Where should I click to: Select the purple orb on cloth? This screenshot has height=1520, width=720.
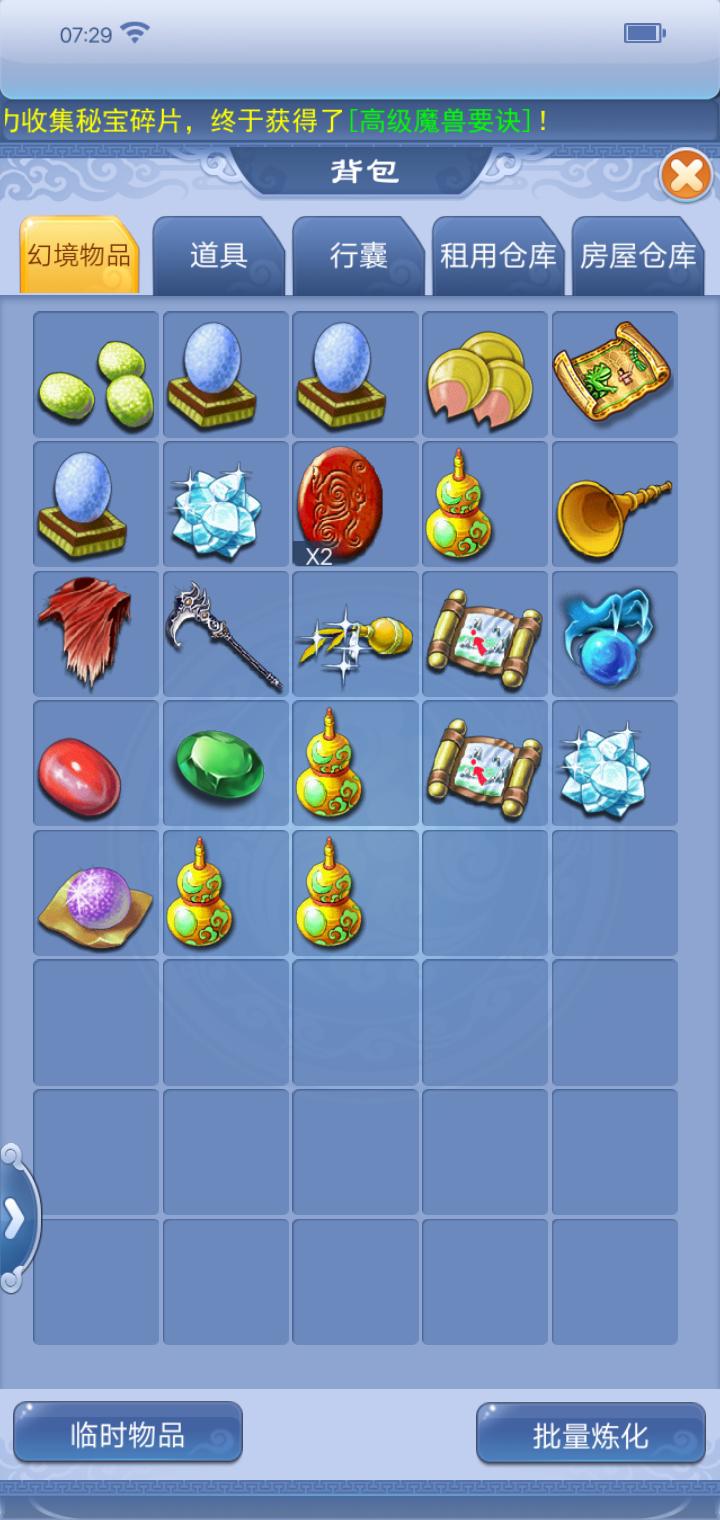coord(96,894)
